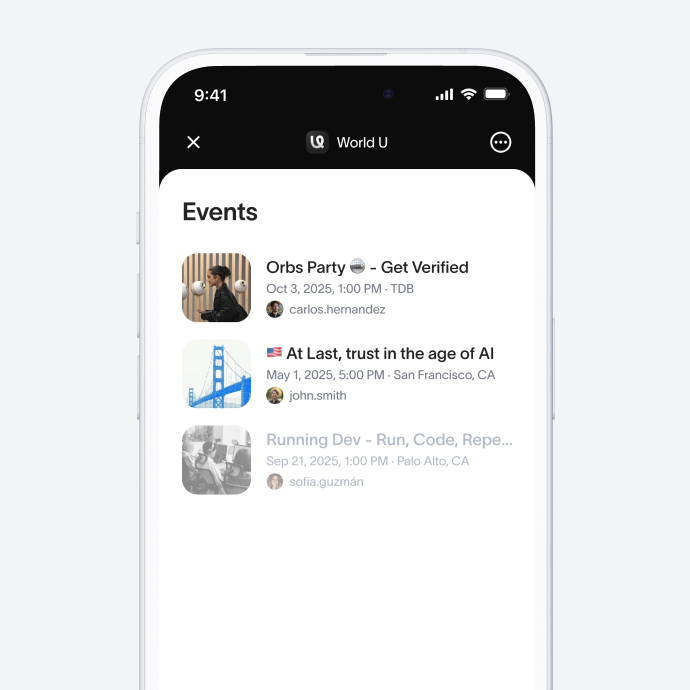Open At Last, trust in the age of AI event
This screenshot has width=690, height=690.
click(x=379, y=354)
